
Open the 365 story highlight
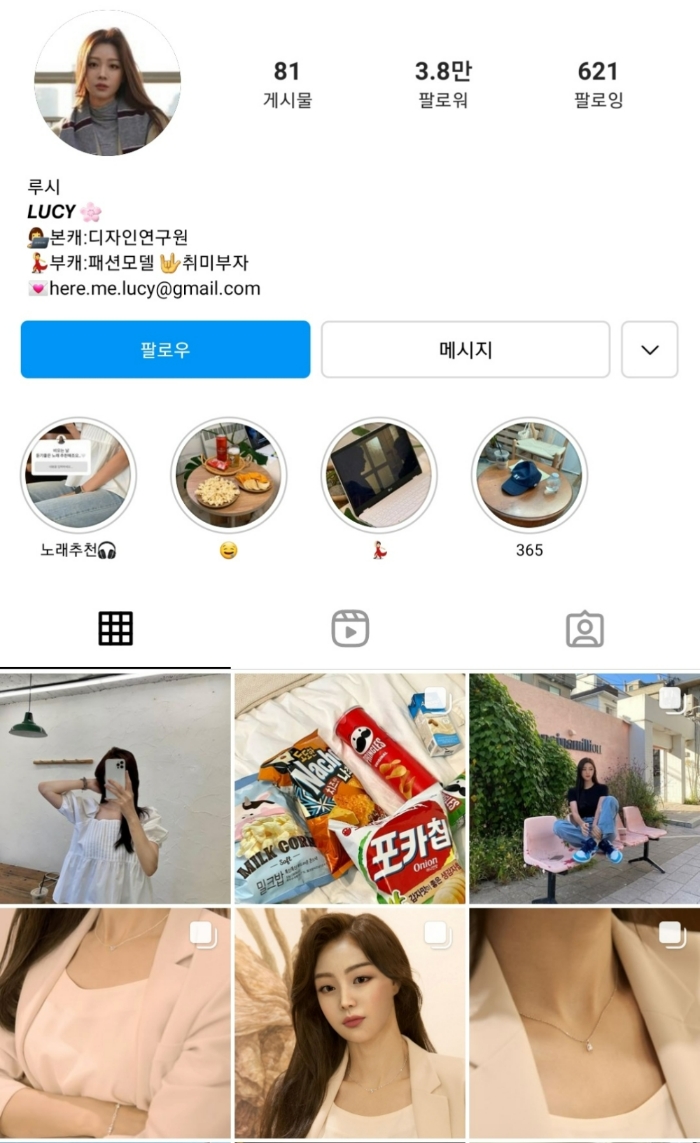pyautogui.click(x=529, y=475)
